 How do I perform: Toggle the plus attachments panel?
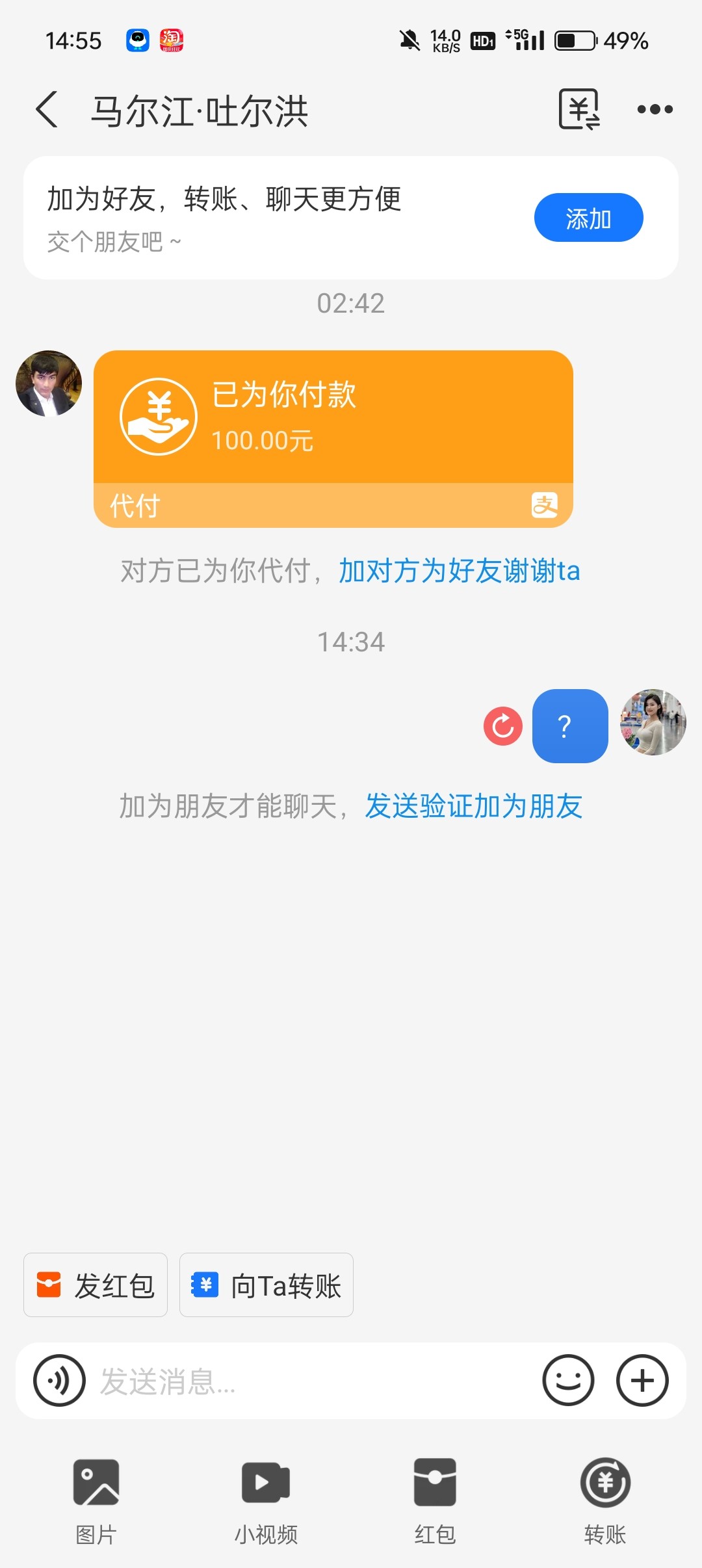[x=642, y=1380]
